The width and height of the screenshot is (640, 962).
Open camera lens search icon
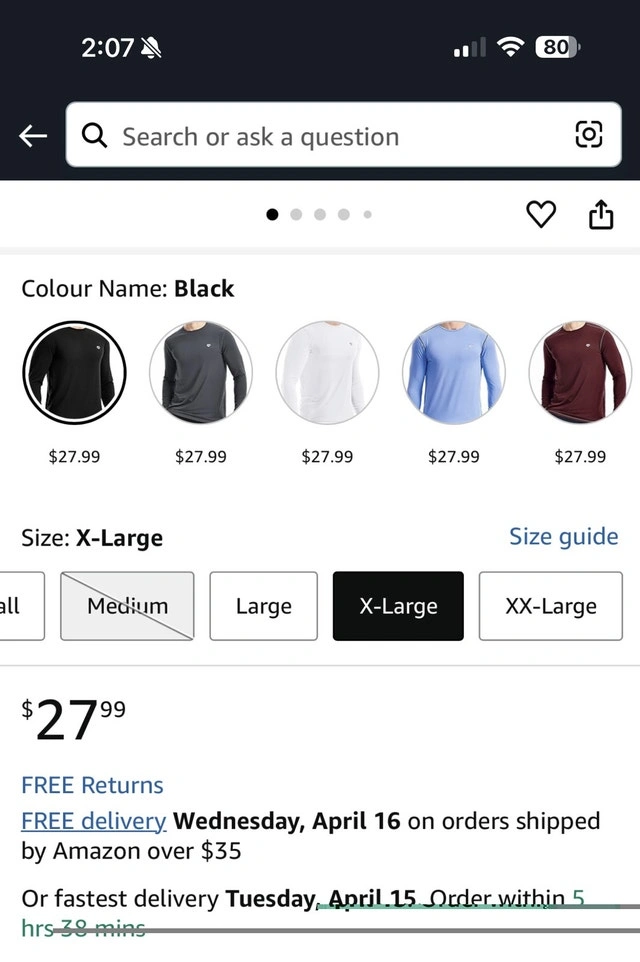(588, 135)
